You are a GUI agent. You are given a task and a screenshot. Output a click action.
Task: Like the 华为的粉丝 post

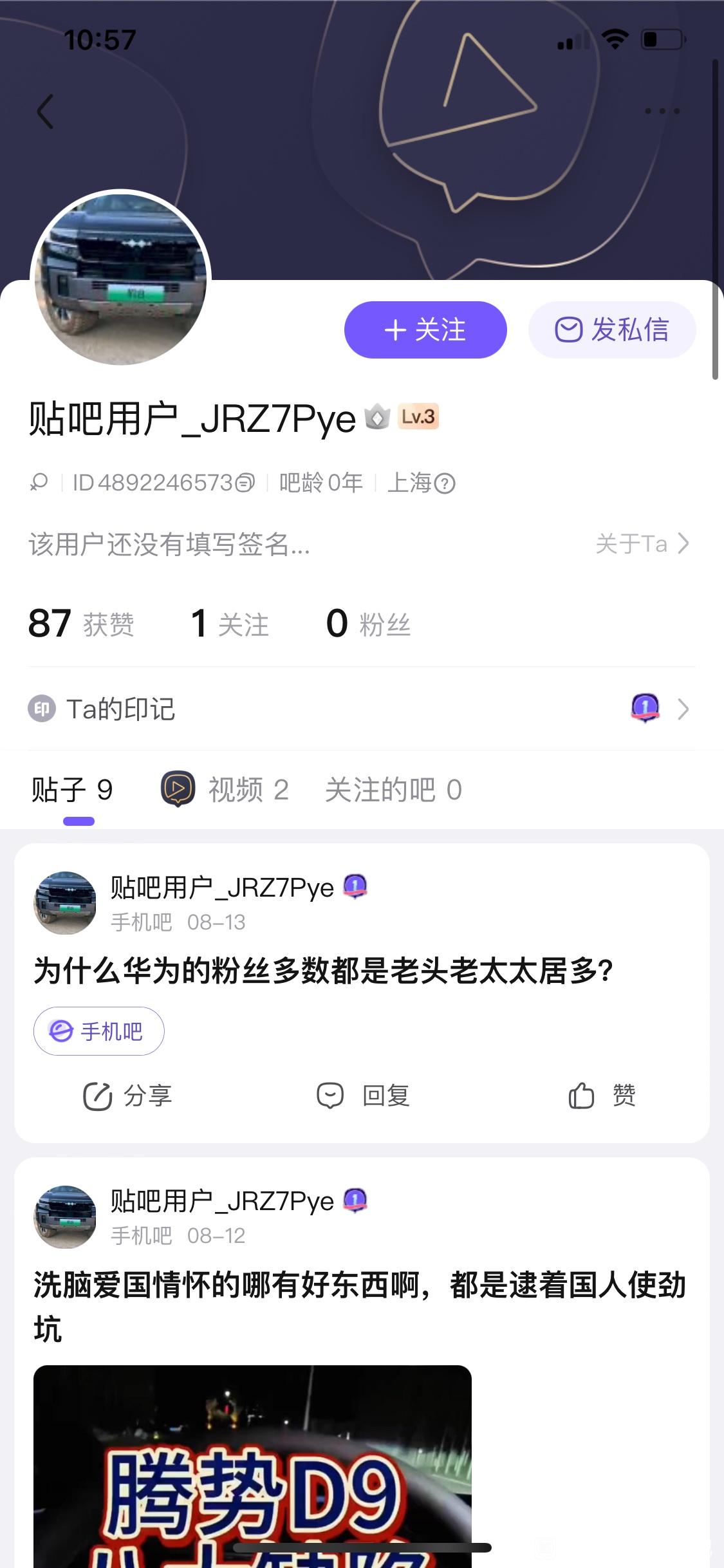(x=602, y=1096)
